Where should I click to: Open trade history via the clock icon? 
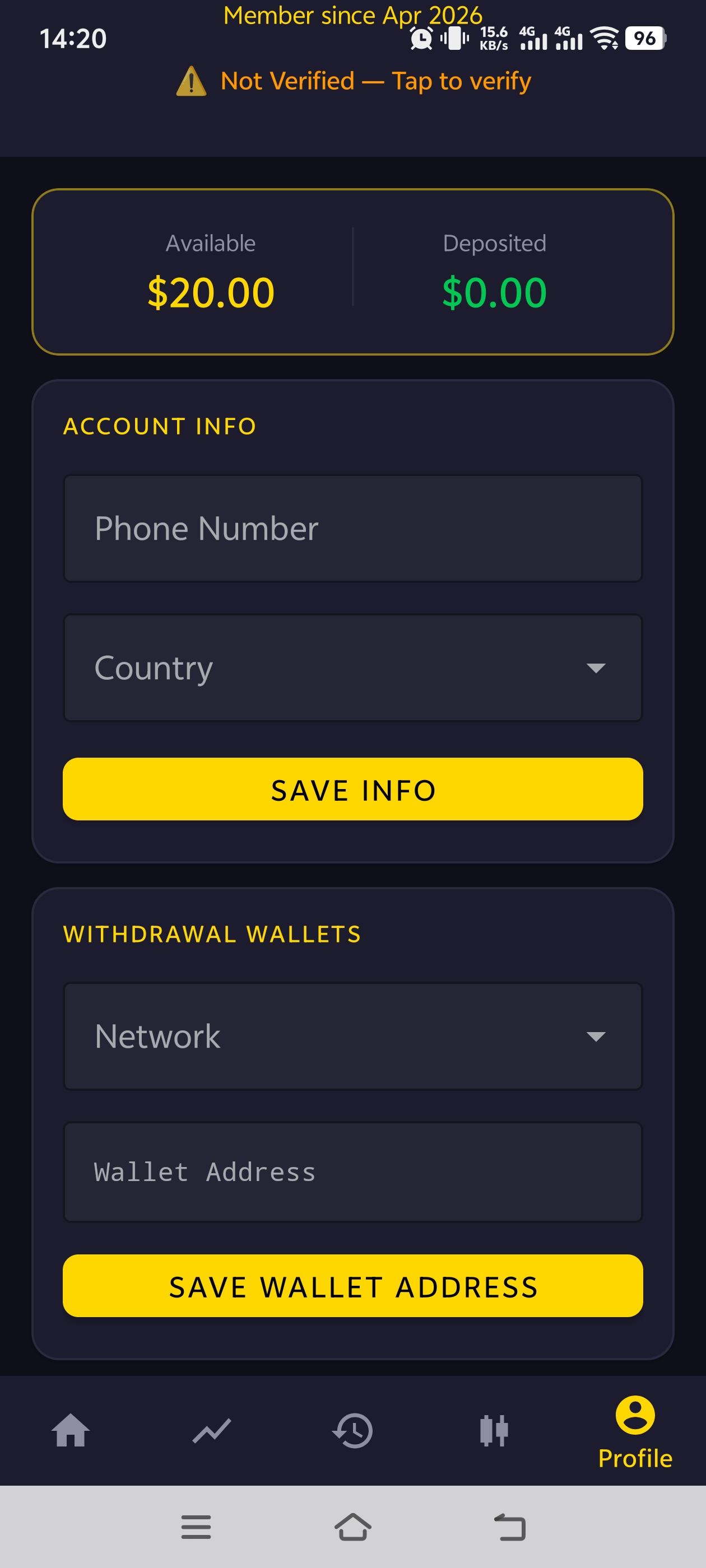coord(352,1430)
